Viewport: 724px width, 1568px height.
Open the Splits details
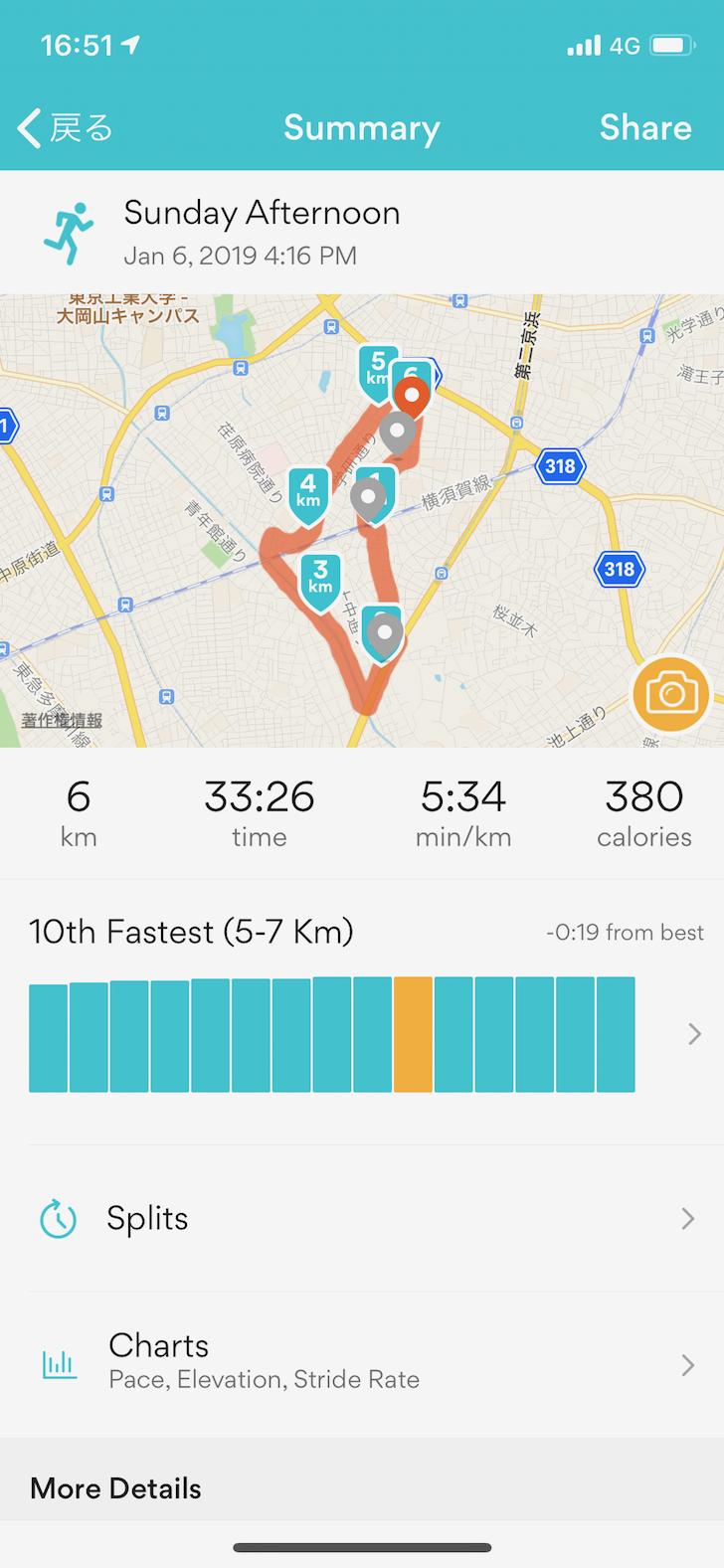tap(361, 1219)
